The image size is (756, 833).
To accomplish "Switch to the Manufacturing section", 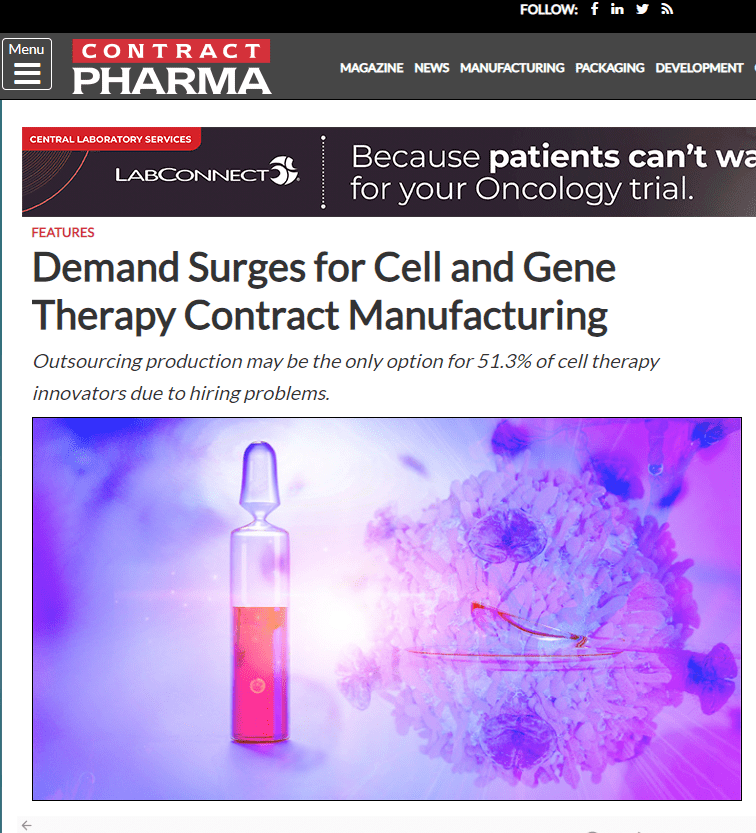I will [512, 68].
